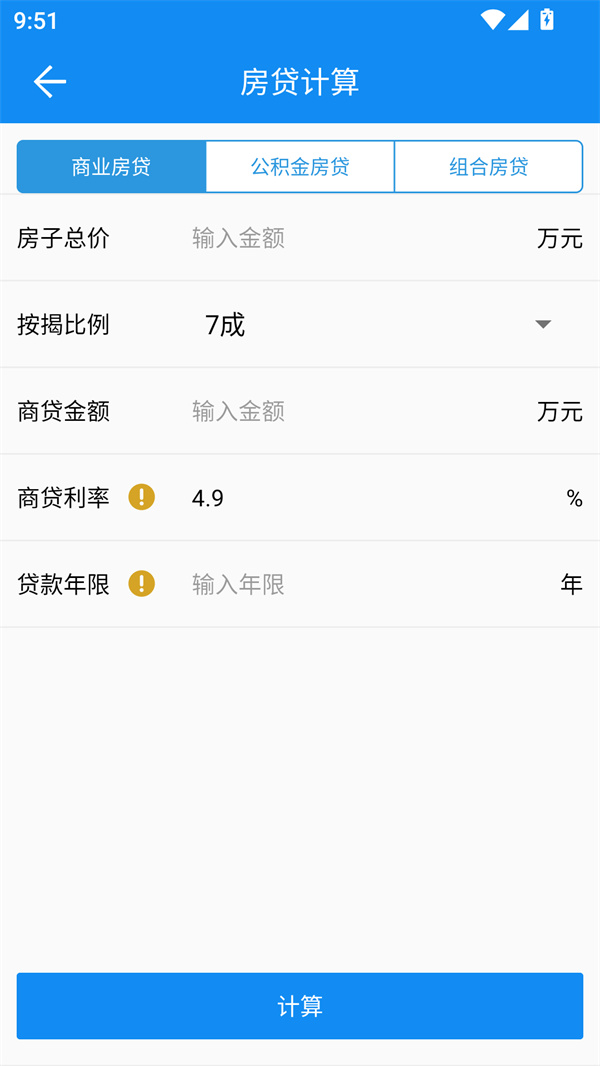The image size is (600, 1066).
Task: Switch to the 公积金房贷 tab
Action: tap(300, 167)
